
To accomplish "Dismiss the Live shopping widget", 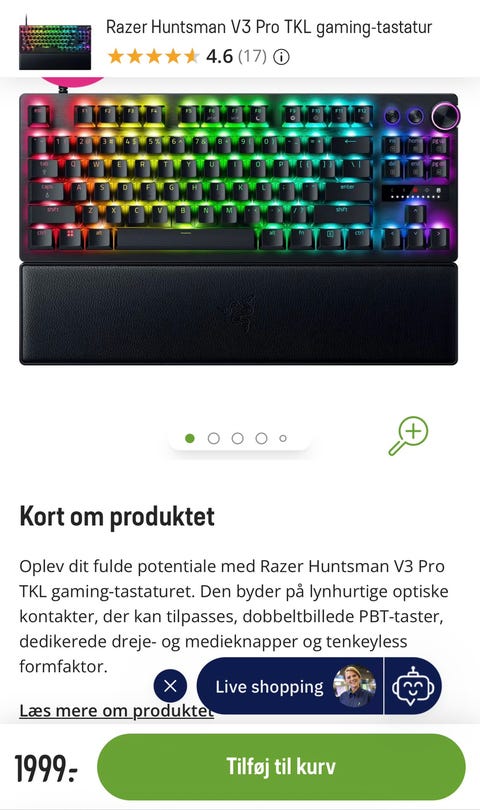I will [x=170, y=686].
